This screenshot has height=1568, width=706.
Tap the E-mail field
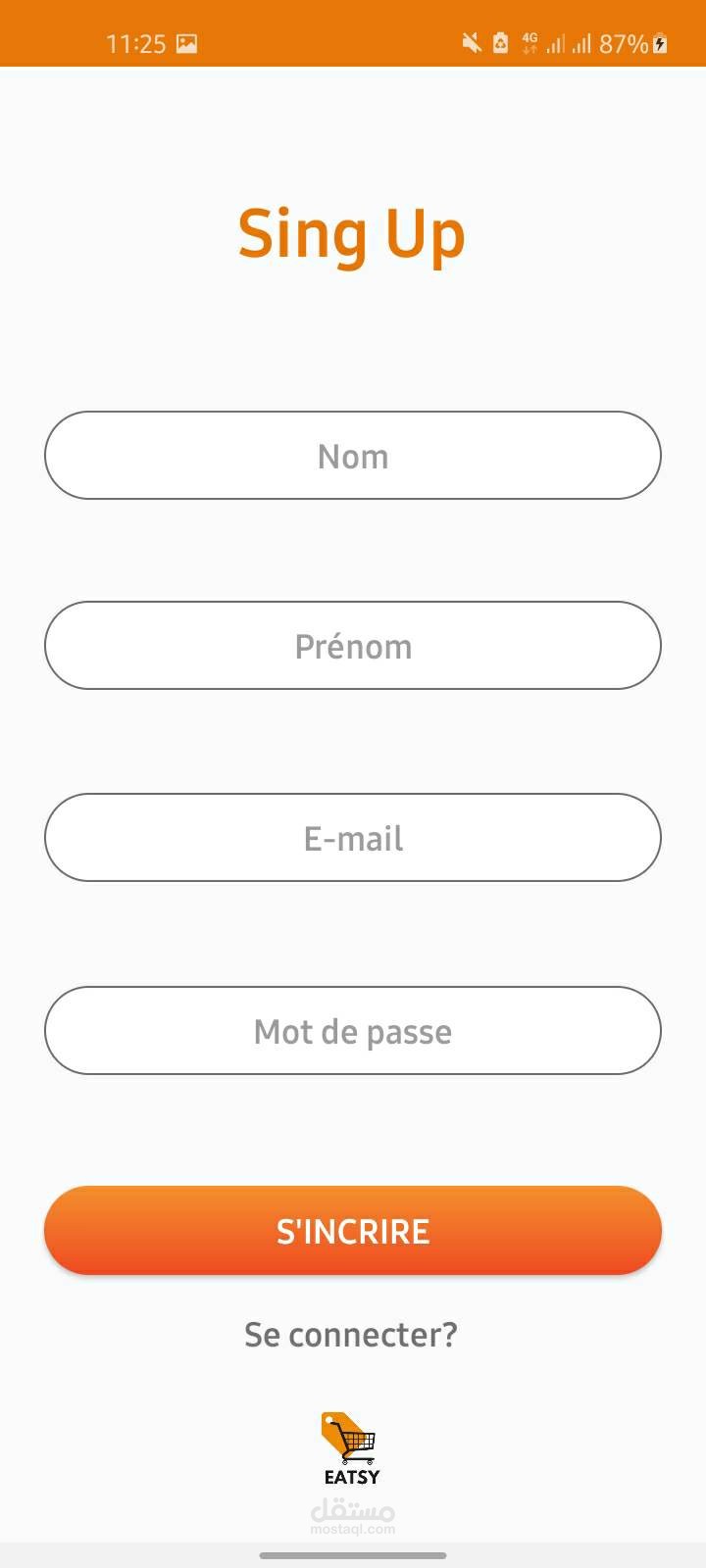coord(353,838)
